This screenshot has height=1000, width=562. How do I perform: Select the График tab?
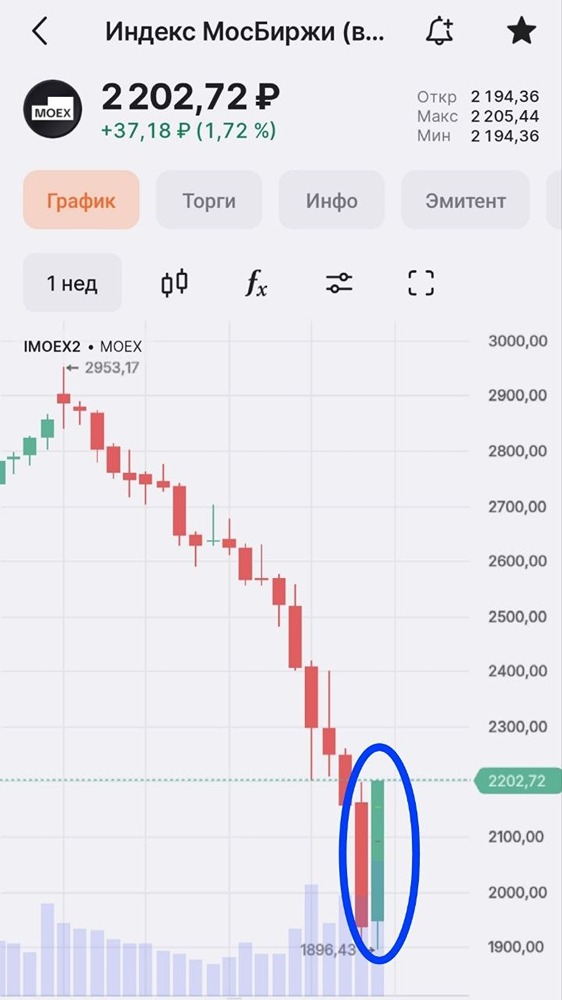(x=81, y=200)
